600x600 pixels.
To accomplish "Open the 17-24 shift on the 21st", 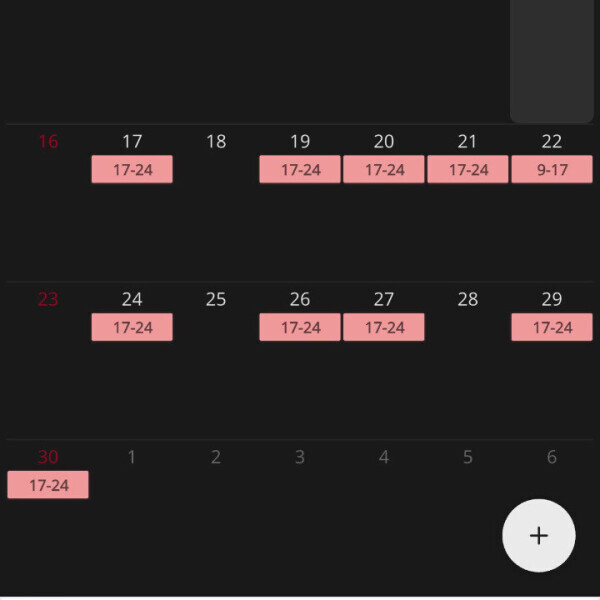I will point(468,170).
